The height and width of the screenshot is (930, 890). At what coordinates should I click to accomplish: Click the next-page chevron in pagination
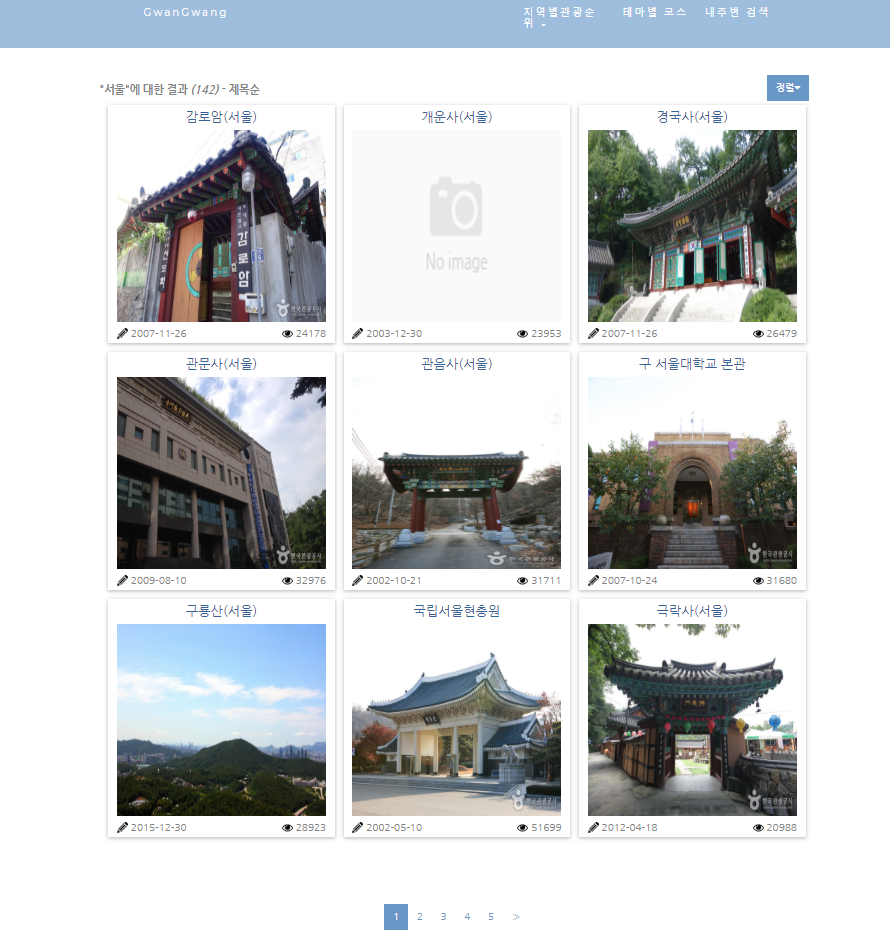click(516, 916)
